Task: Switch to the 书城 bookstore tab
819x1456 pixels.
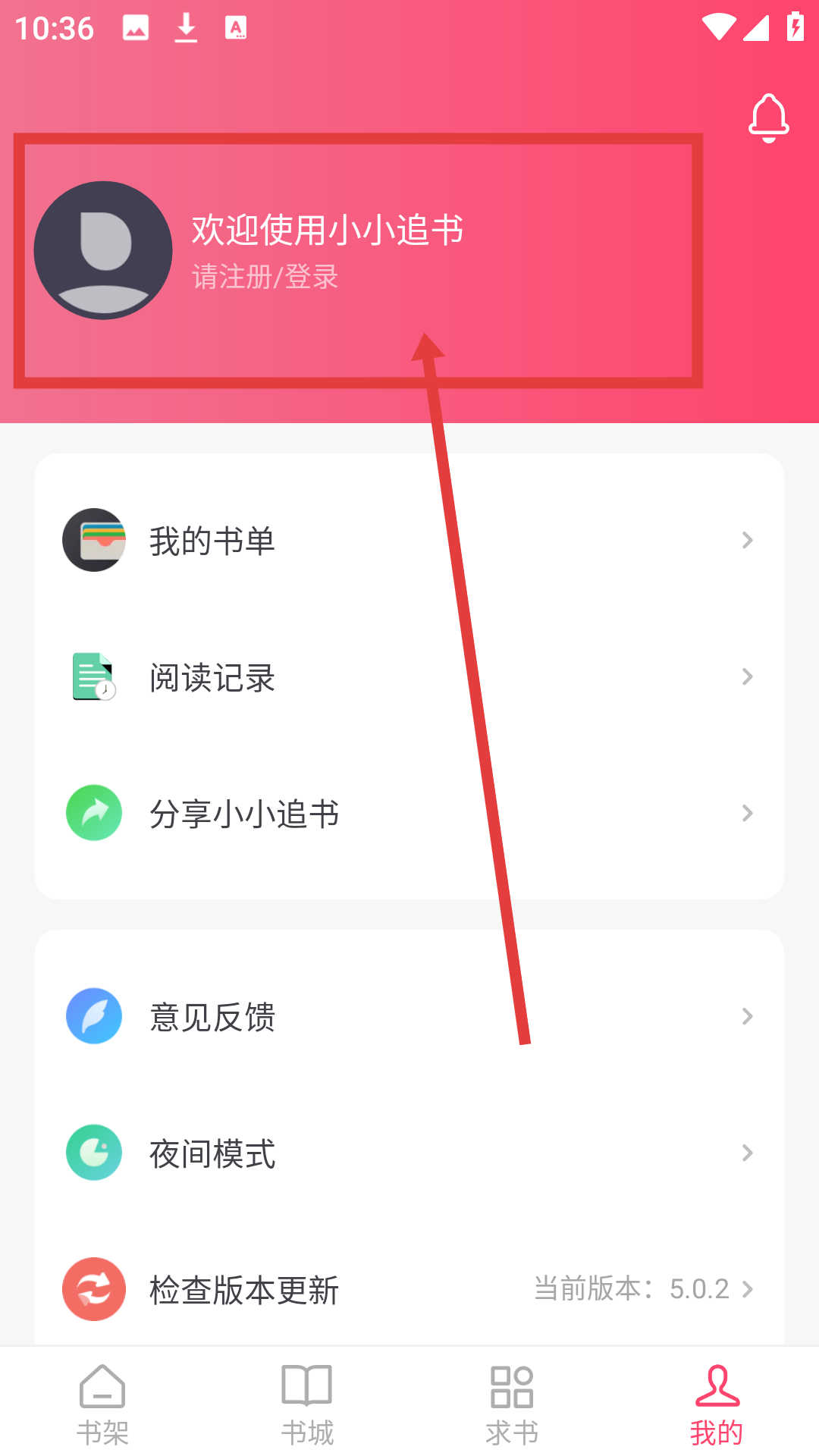Action: (x=307, y=1404)
